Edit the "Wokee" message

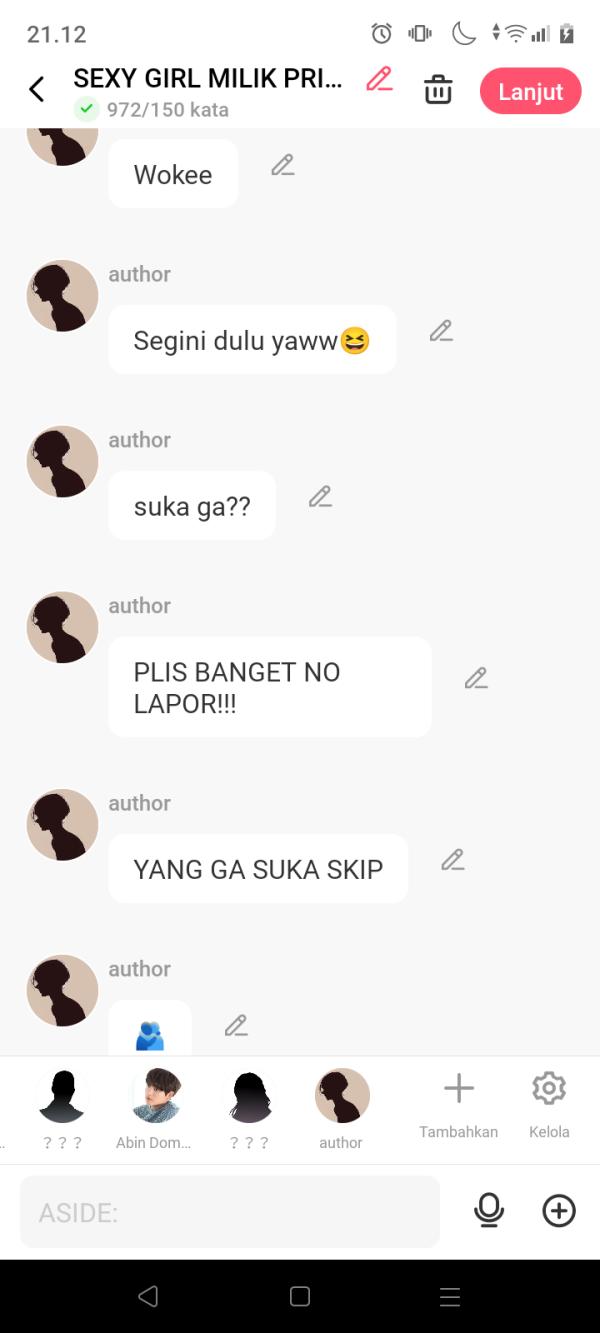pos(283,166)
